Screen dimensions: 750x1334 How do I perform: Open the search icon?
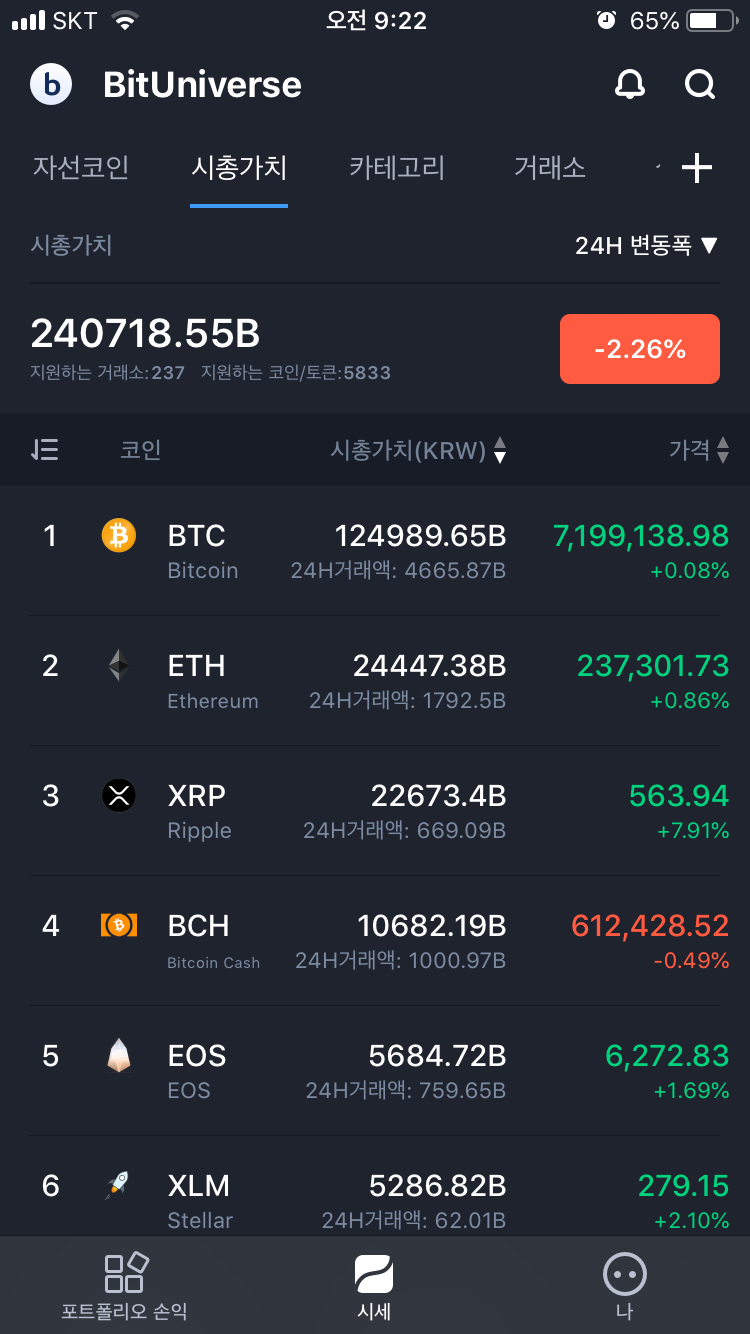coord(700,85)
